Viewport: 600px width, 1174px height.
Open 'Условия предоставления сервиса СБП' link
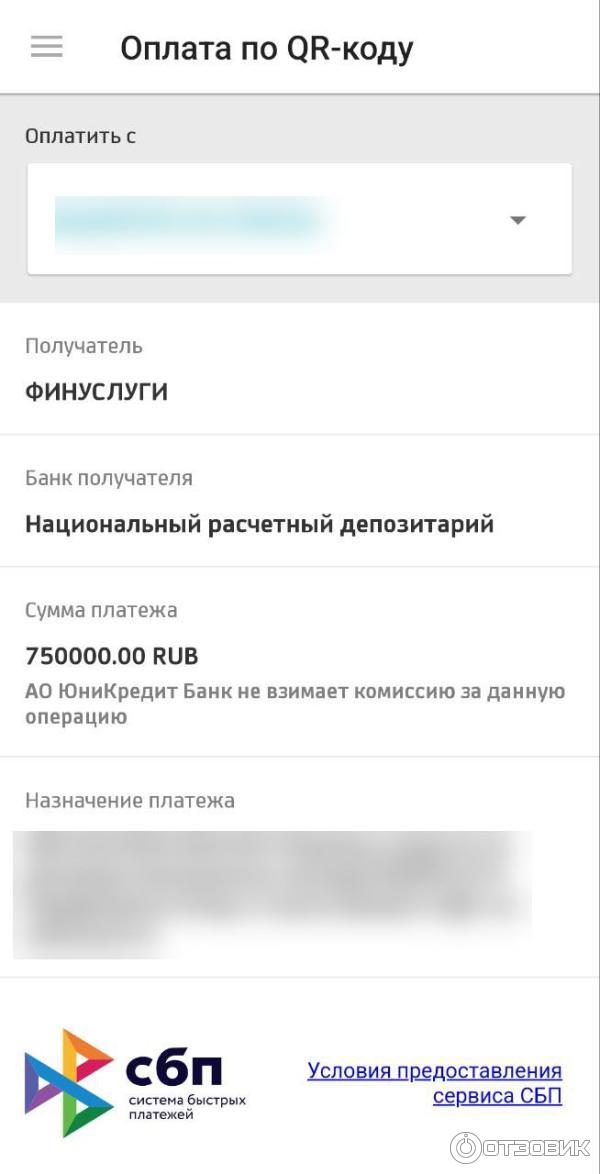[434, 1083]
